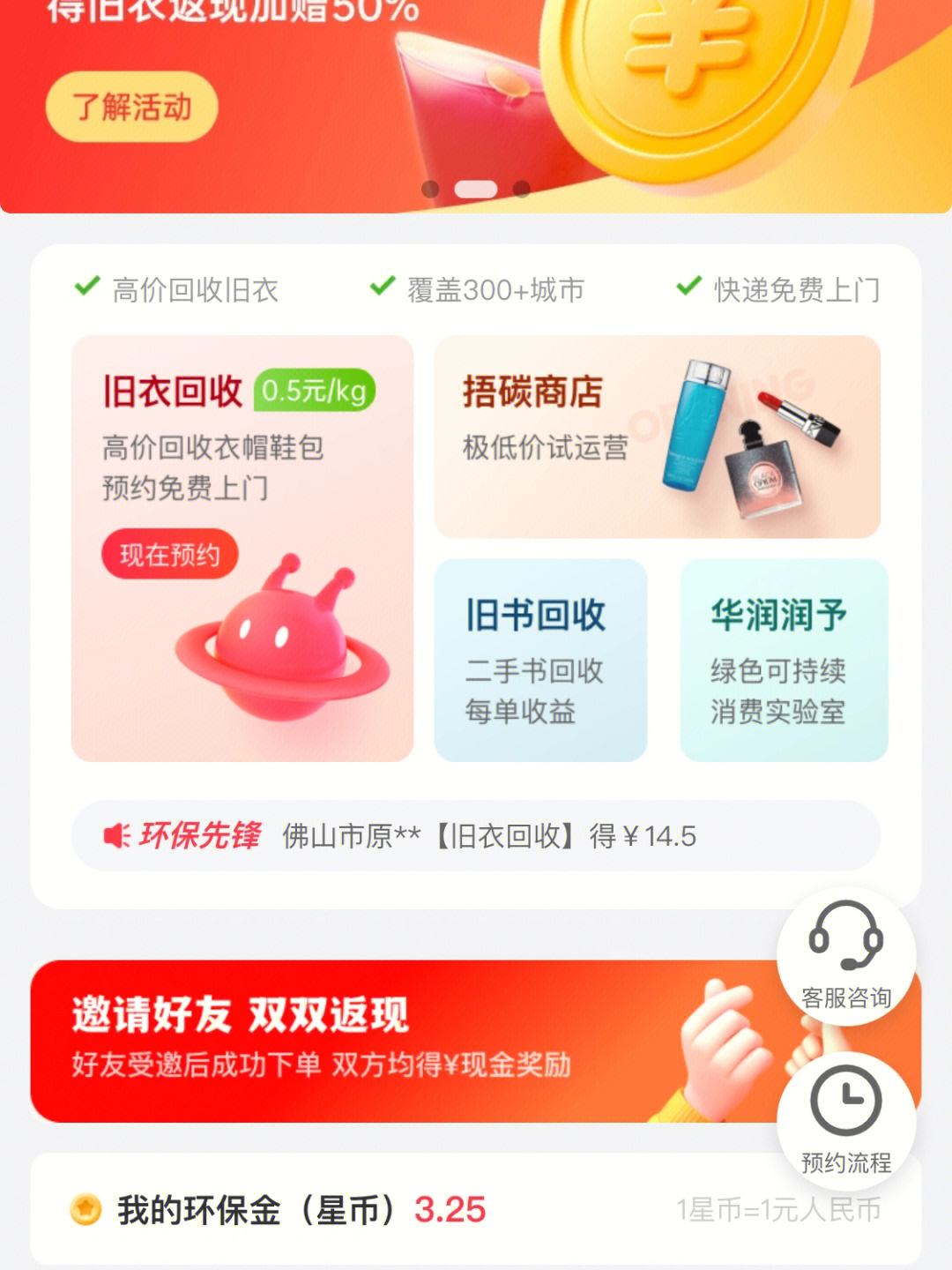952x1270 pixels.
Task: Contact 客服咨询 customer service
Action: [x=845, y=955]
